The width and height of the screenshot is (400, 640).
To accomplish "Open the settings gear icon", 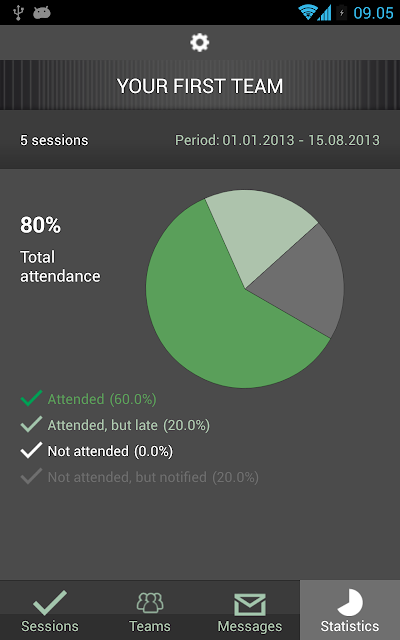I will (200, 42).
